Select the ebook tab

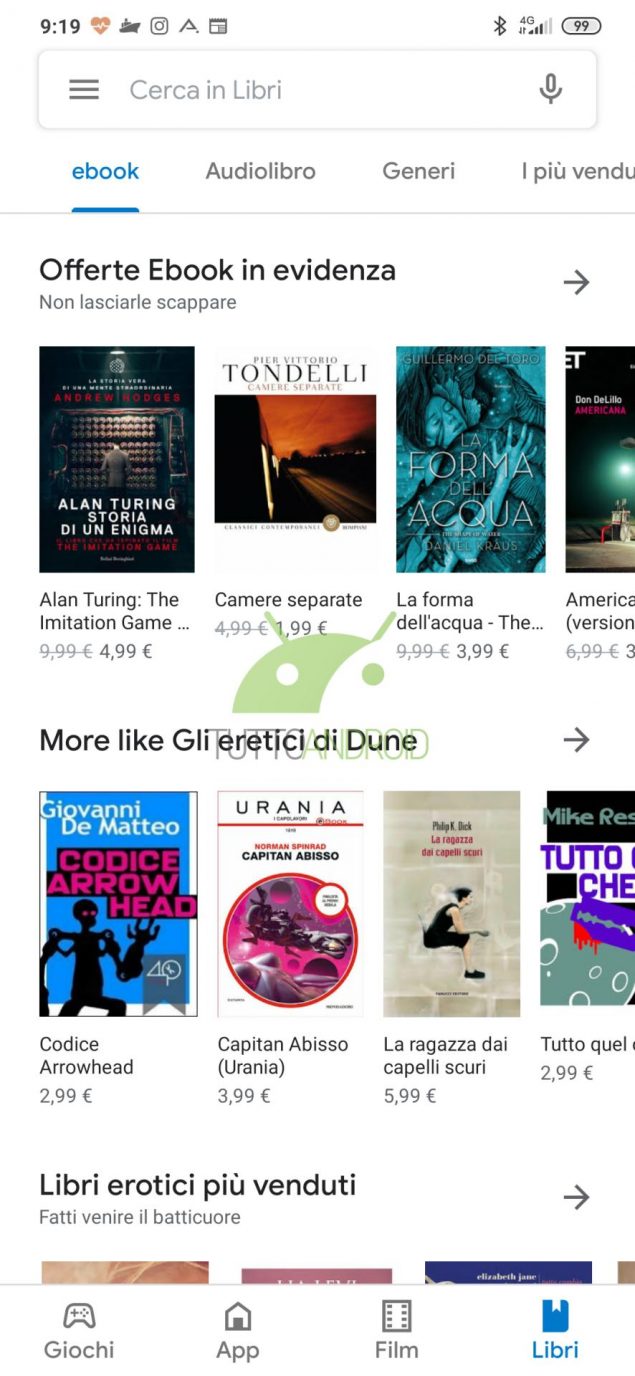click(x=105, y=171)
